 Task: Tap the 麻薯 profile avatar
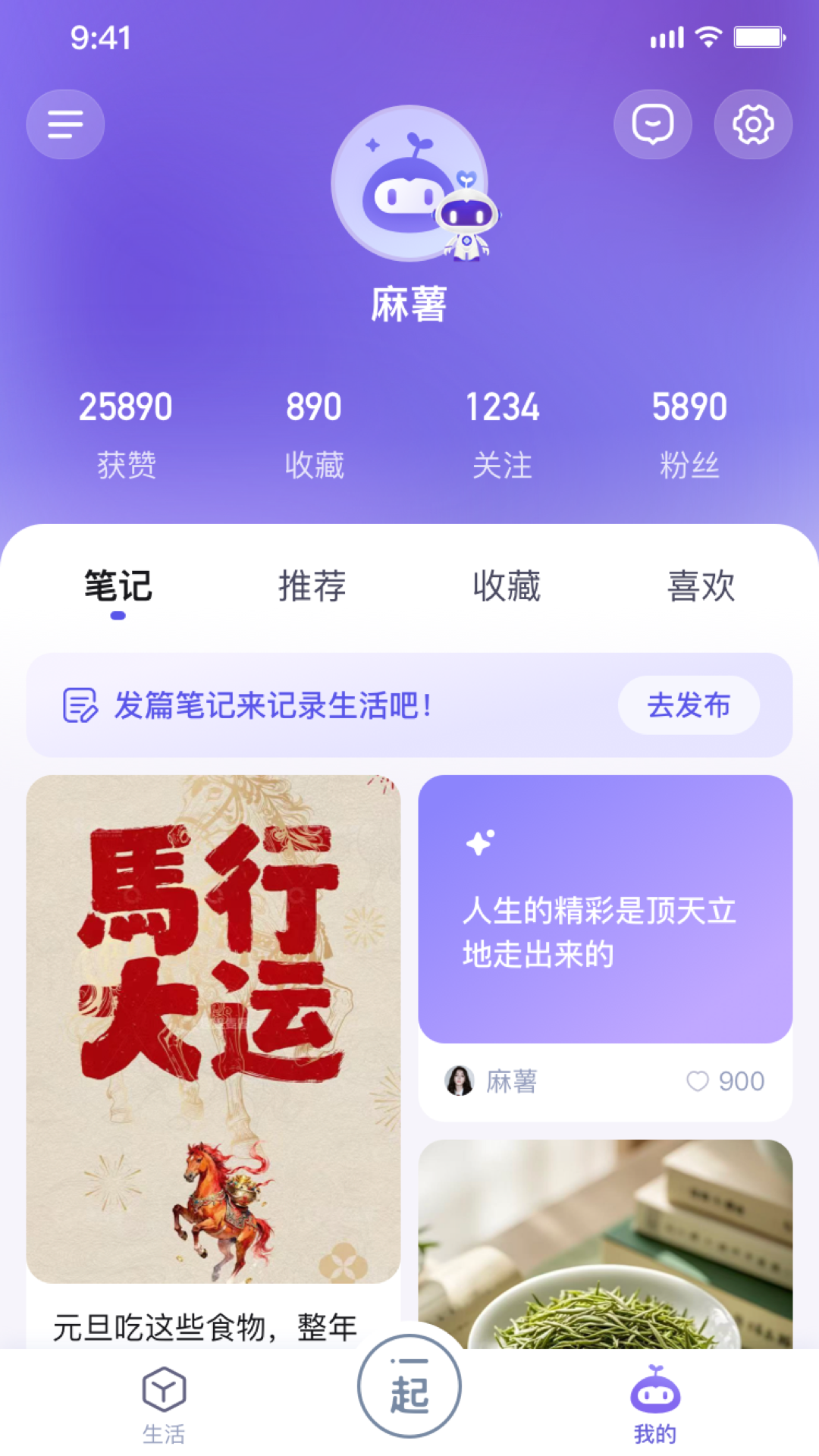coord(409,184)
